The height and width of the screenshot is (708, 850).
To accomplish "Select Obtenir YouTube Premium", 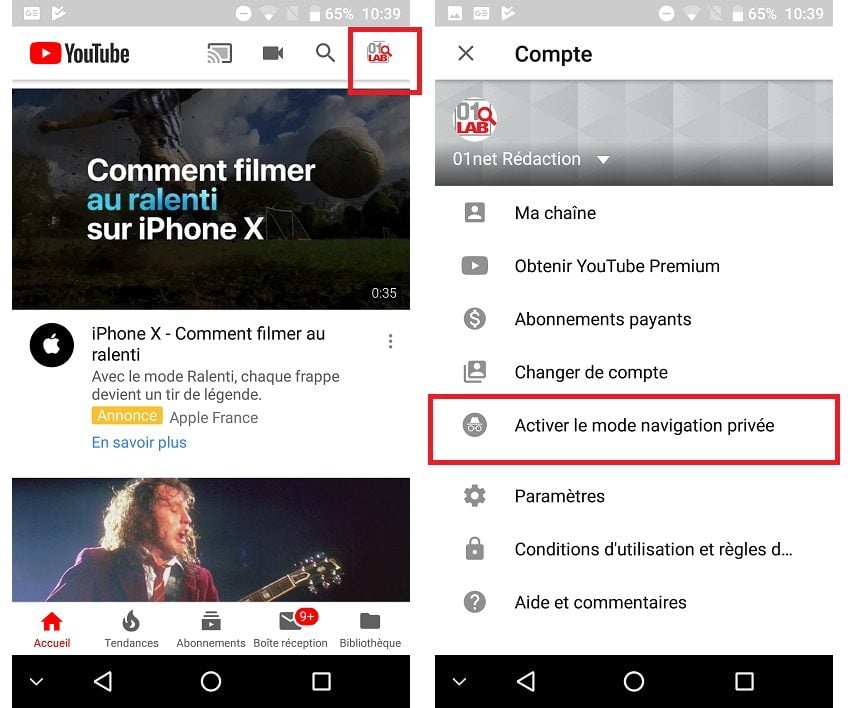I will click(x=616, y=266).
